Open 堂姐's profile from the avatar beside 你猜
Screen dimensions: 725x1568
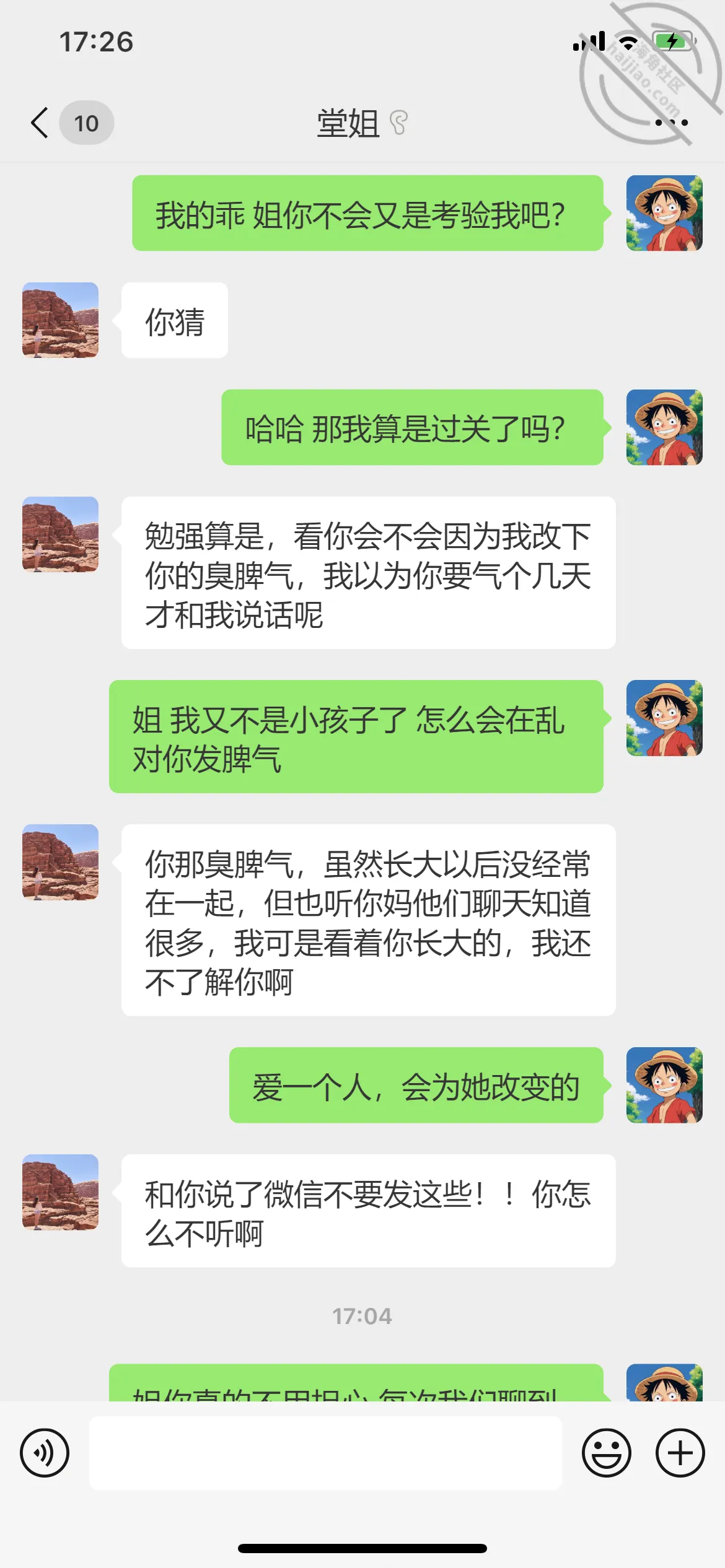tap(60, 320)
